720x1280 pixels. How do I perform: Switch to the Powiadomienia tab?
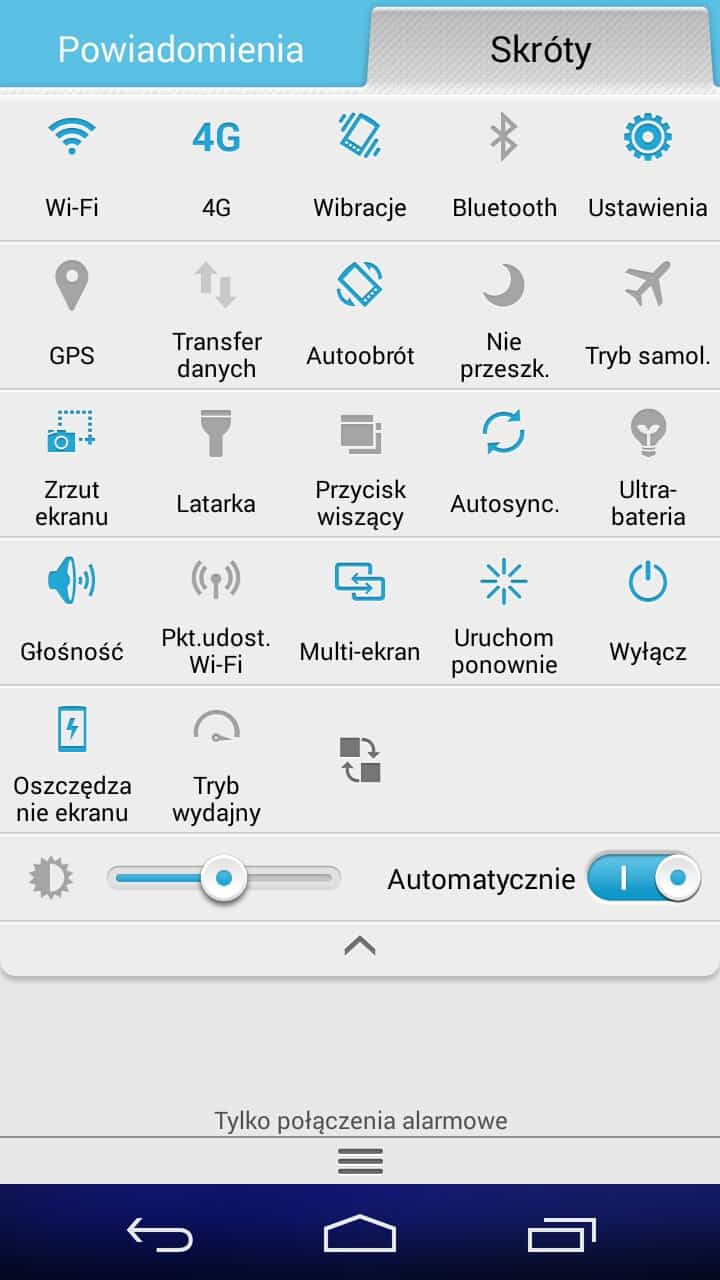pos(180,48)
